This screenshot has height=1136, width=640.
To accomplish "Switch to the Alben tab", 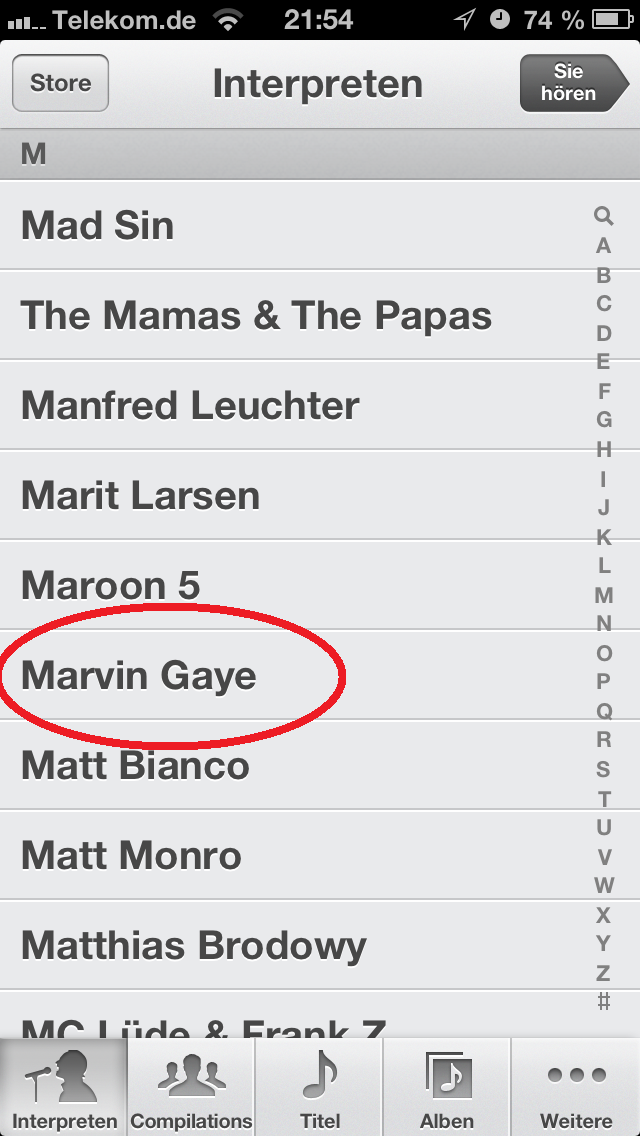I will coord(447,1087).
